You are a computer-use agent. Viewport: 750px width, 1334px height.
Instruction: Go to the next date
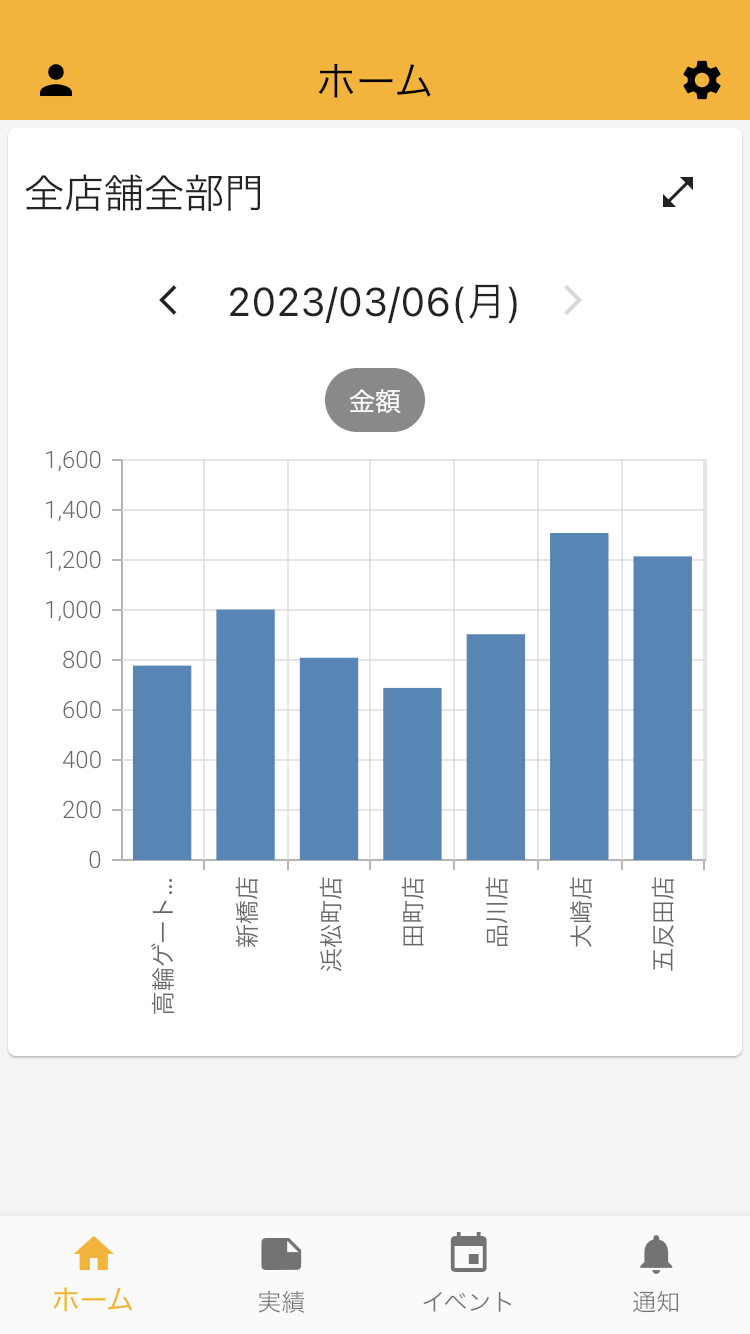573,301
